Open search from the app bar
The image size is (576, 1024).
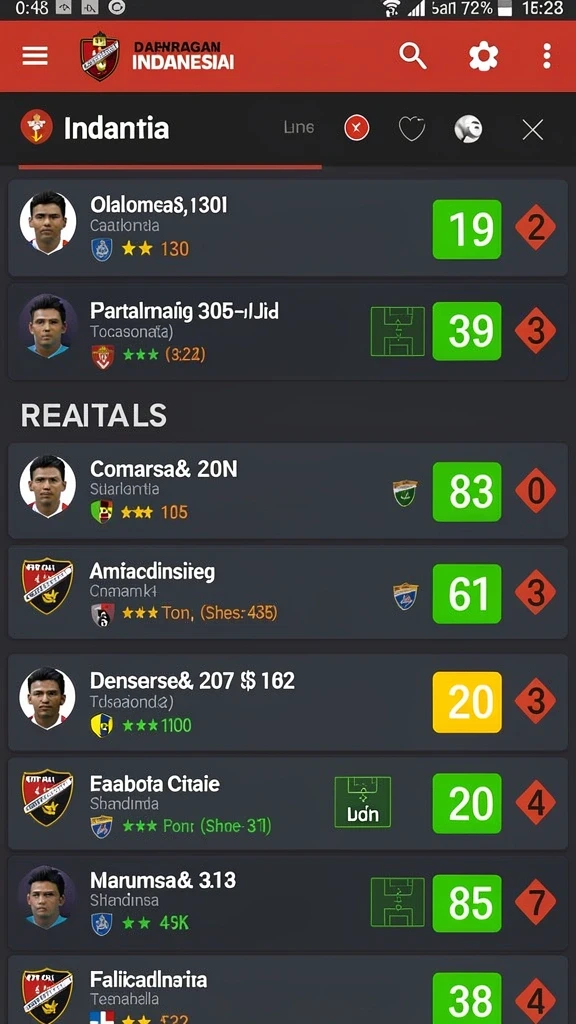[413, 56]
